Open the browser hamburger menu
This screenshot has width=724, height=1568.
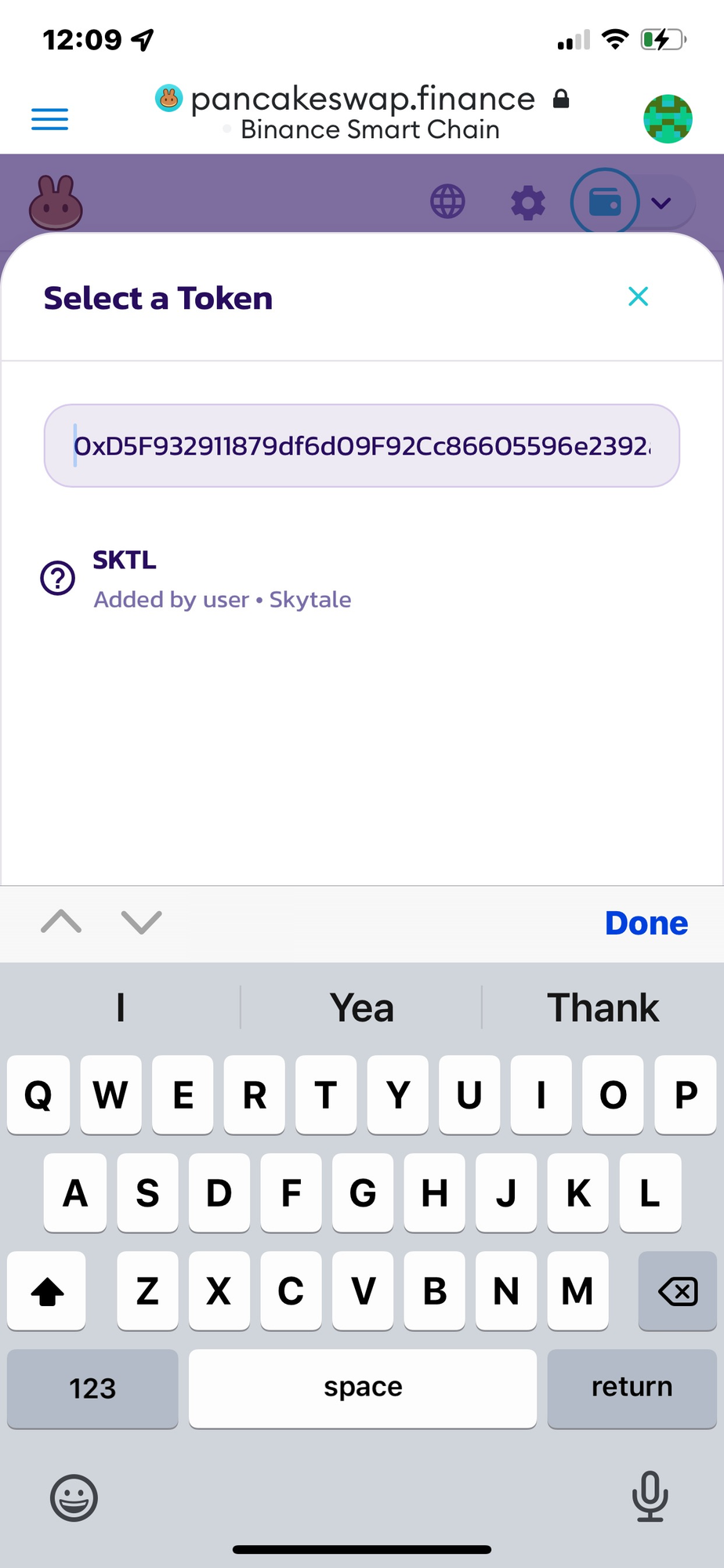click(49, 118)
